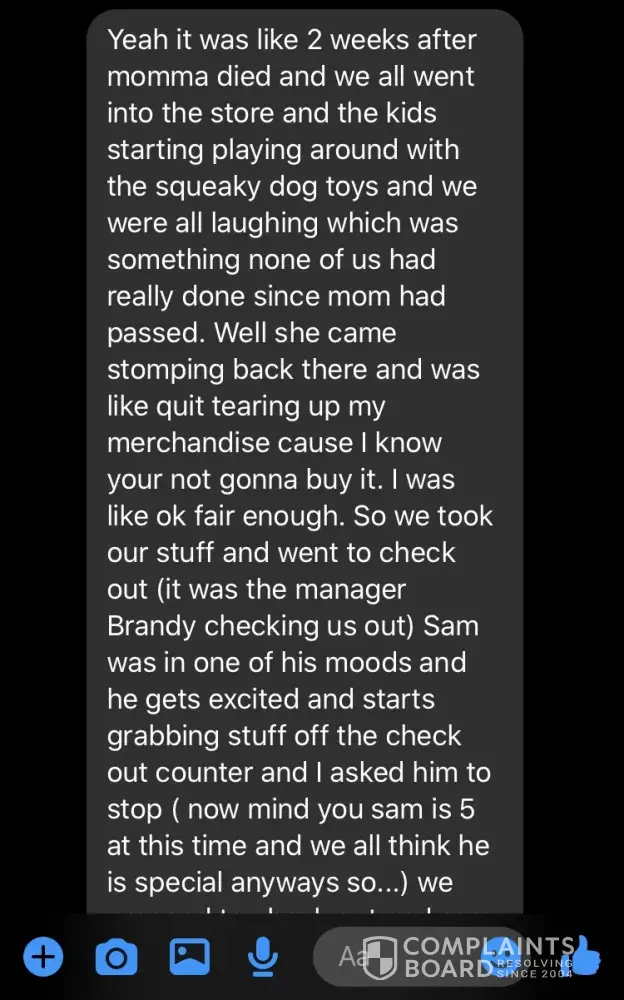Open the photo gallery picker
Image resolution: width=624 pixels, height=1000 pixels.
pyautogui.click(x=189, y=958)
